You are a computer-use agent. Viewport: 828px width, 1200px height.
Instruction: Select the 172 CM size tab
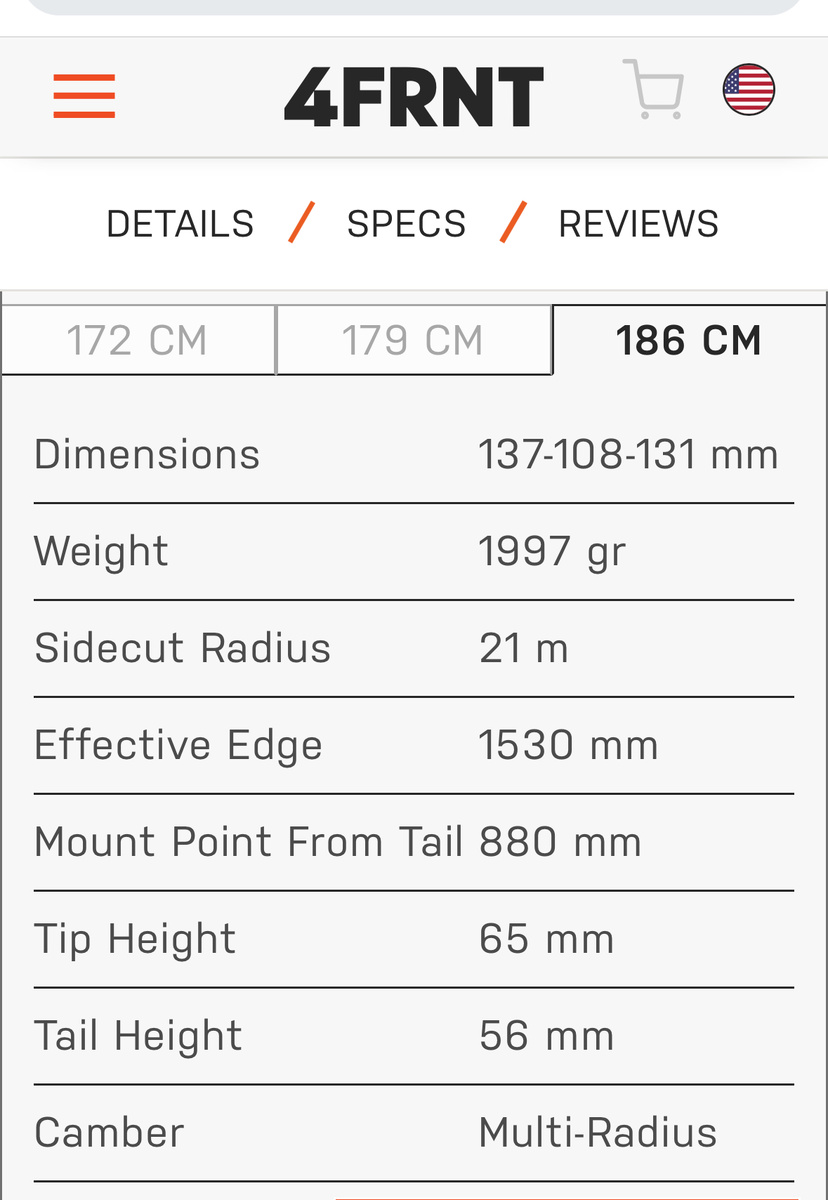click(x=137, y=341)
